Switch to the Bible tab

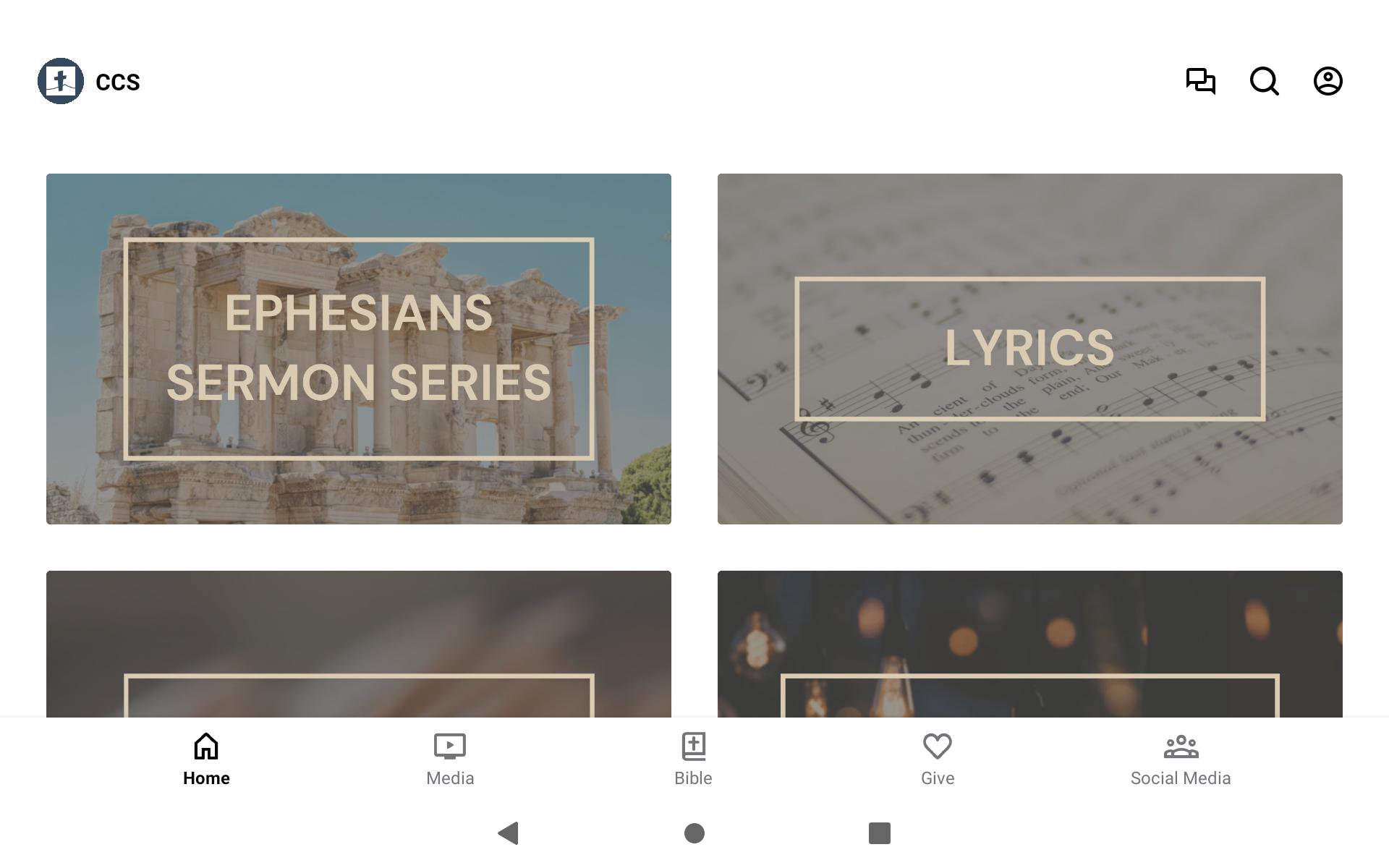point(693,759)
